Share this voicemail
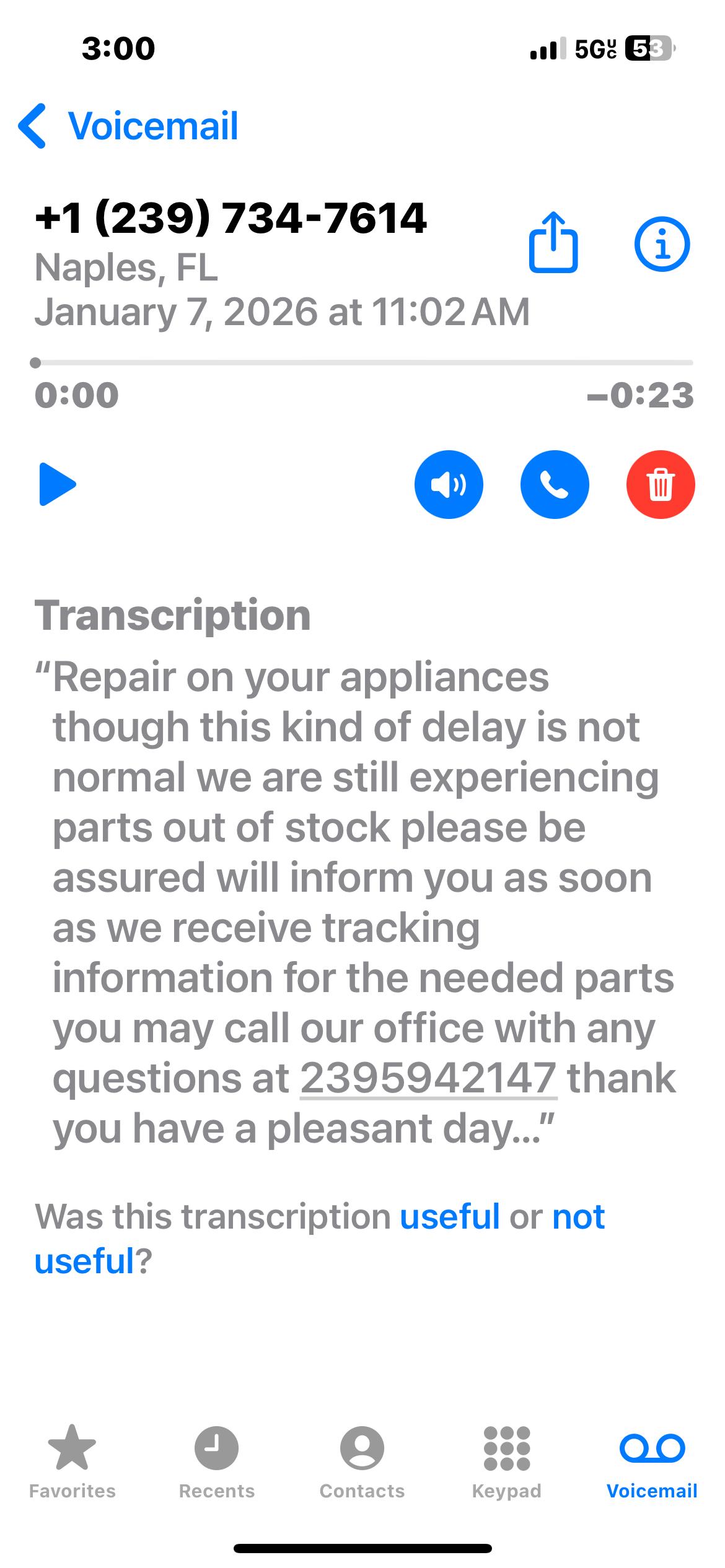The width and height of the screenshot is (725, 1568). 553,243
